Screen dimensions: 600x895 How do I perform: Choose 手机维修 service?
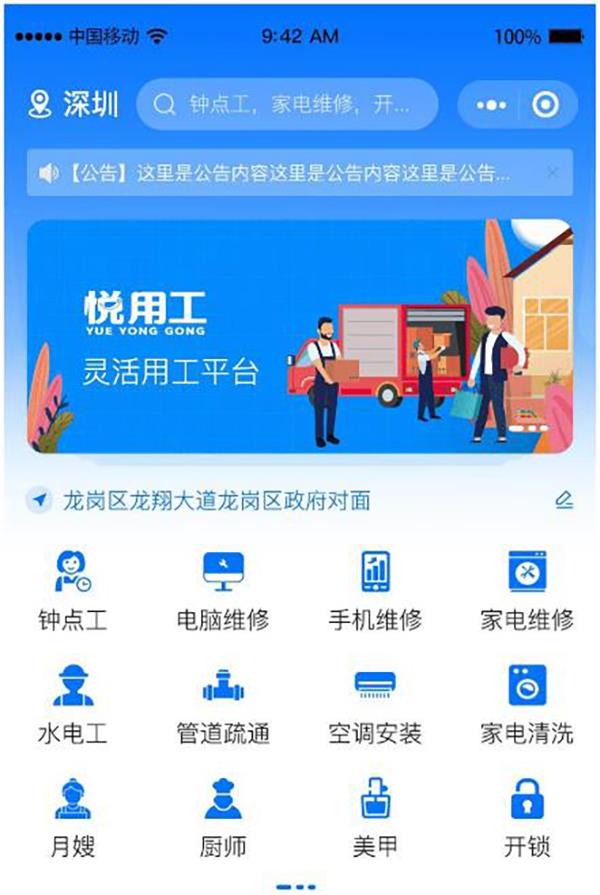click(x=375, y=590)
